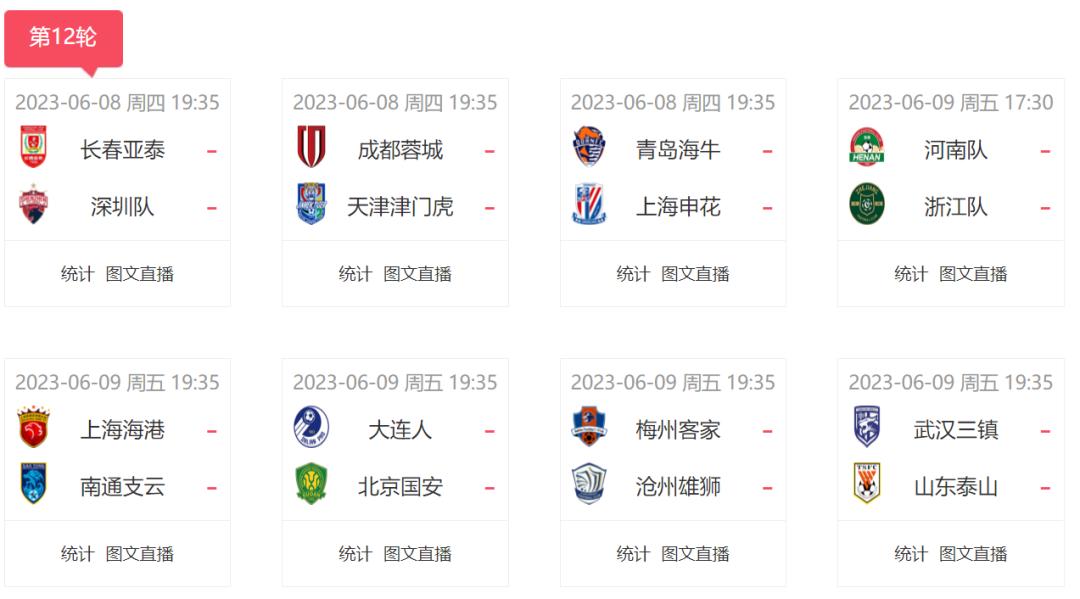
Task: Open 图文直播 for 成都蓉城 vs 天津津门虎
Action: [x=418, y=274]
